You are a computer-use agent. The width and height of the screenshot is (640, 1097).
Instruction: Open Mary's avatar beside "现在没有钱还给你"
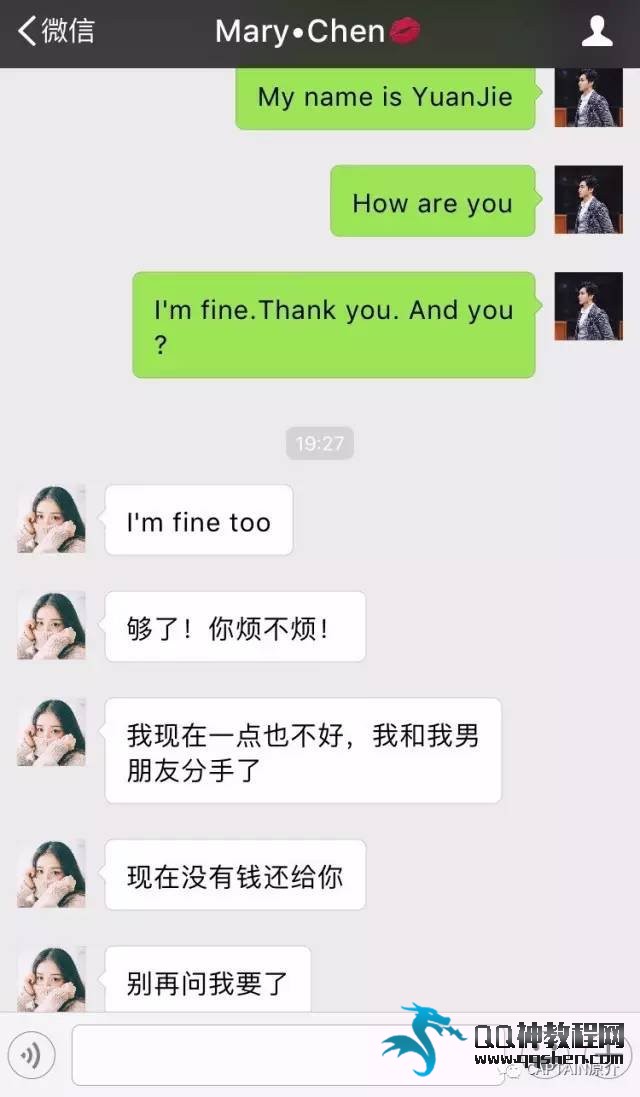click(x=52, y=874)
